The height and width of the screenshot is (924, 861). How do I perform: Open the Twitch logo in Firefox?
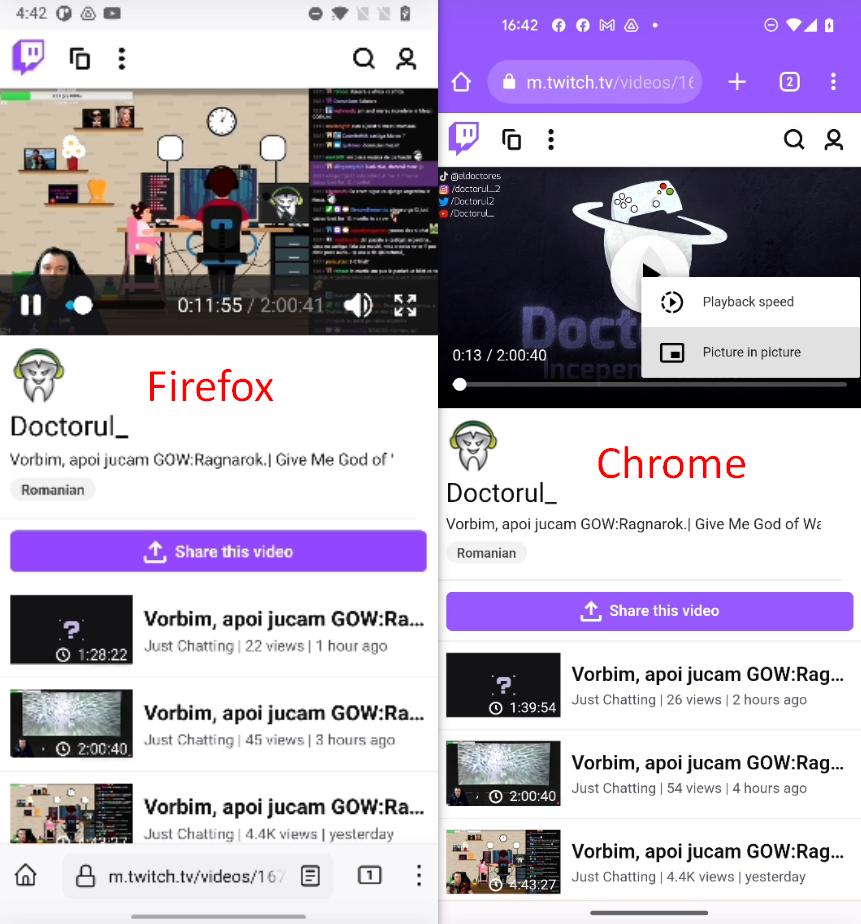click(x=30, y=58)
